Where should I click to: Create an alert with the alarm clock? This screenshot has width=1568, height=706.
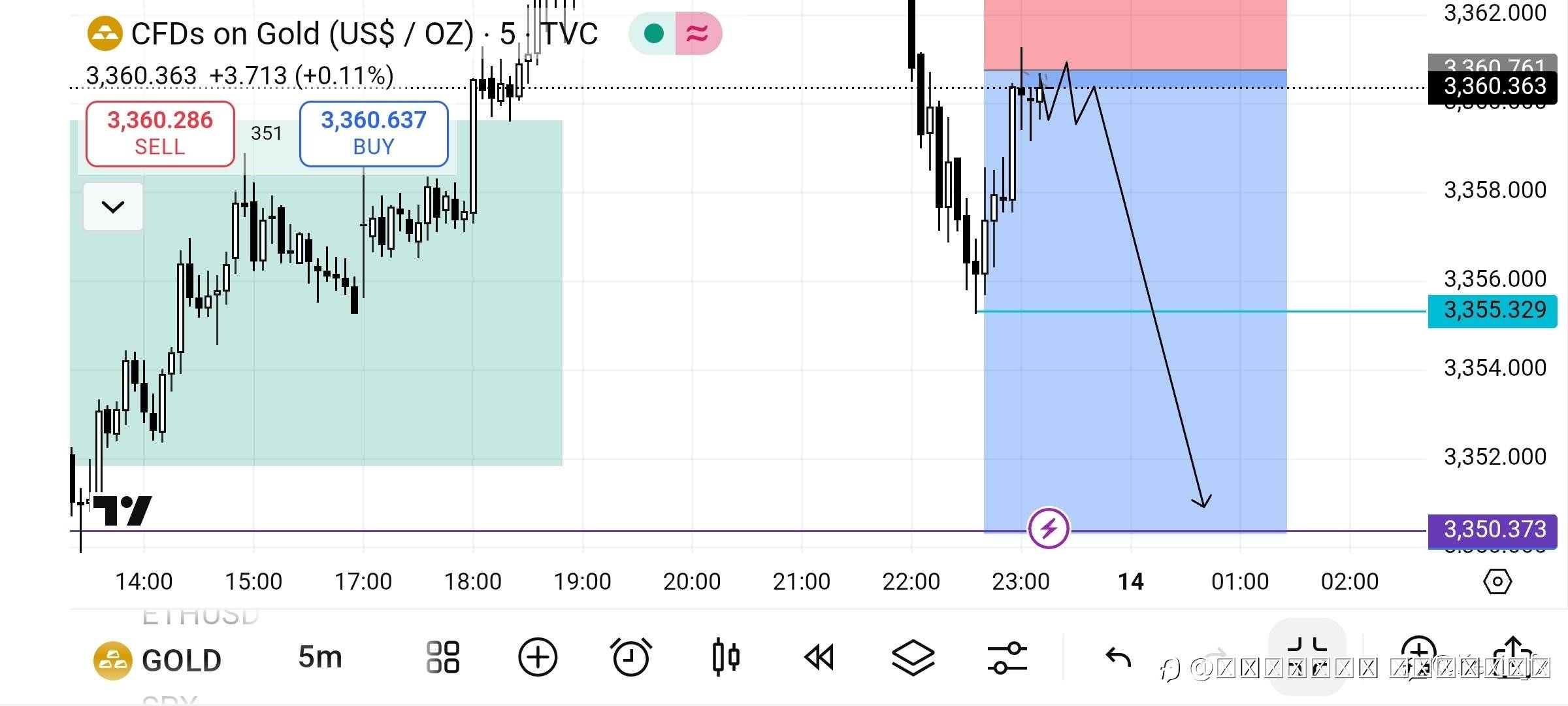(x=631, y=657)
